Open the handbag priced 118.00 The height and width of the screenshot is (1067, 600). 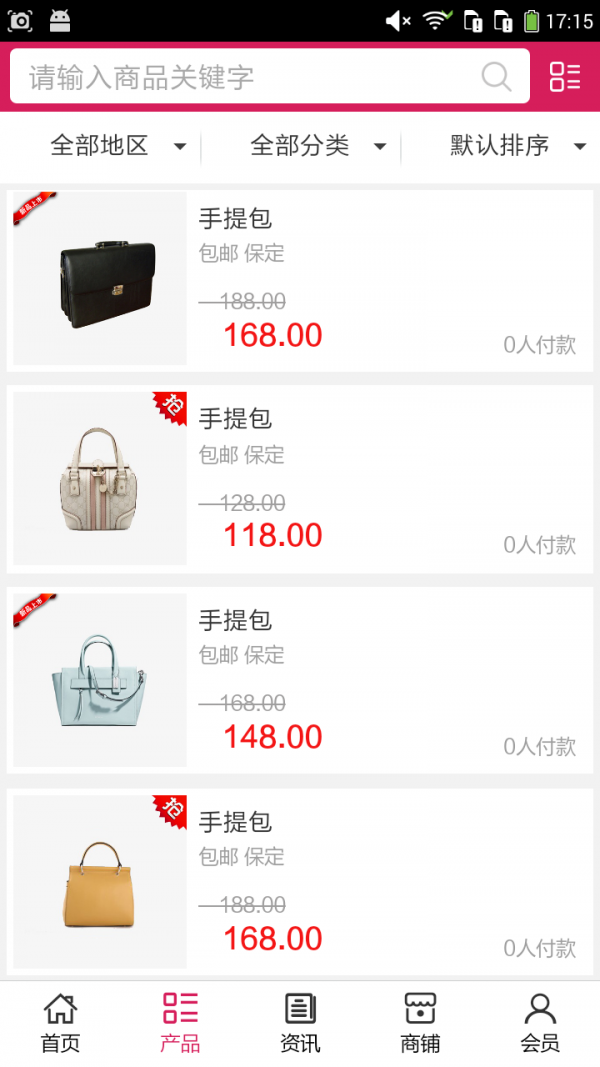click(x=300, y=479)
